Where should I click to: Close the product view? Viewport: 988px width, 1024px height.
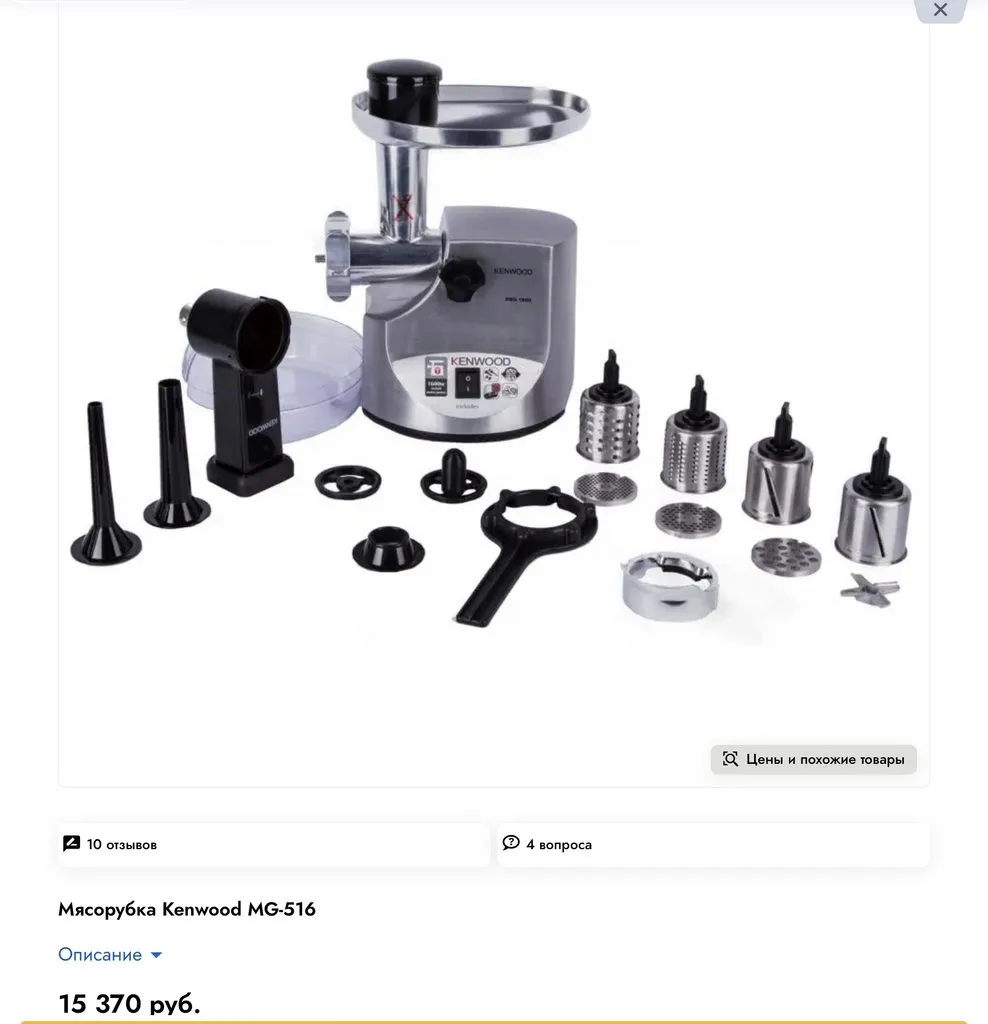(940, 10)
